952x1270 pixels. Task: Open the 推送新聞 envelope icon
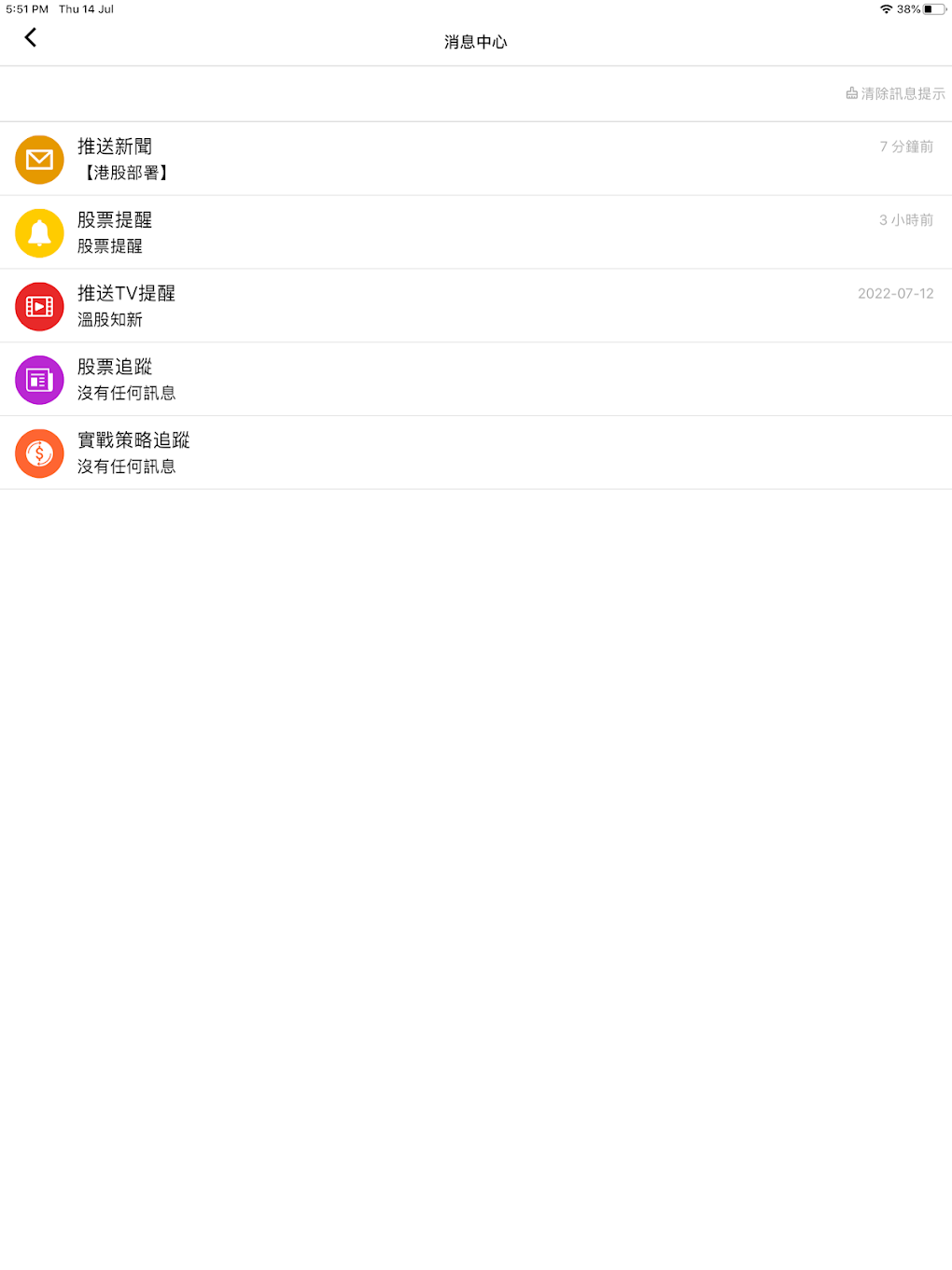pos(39,159)
